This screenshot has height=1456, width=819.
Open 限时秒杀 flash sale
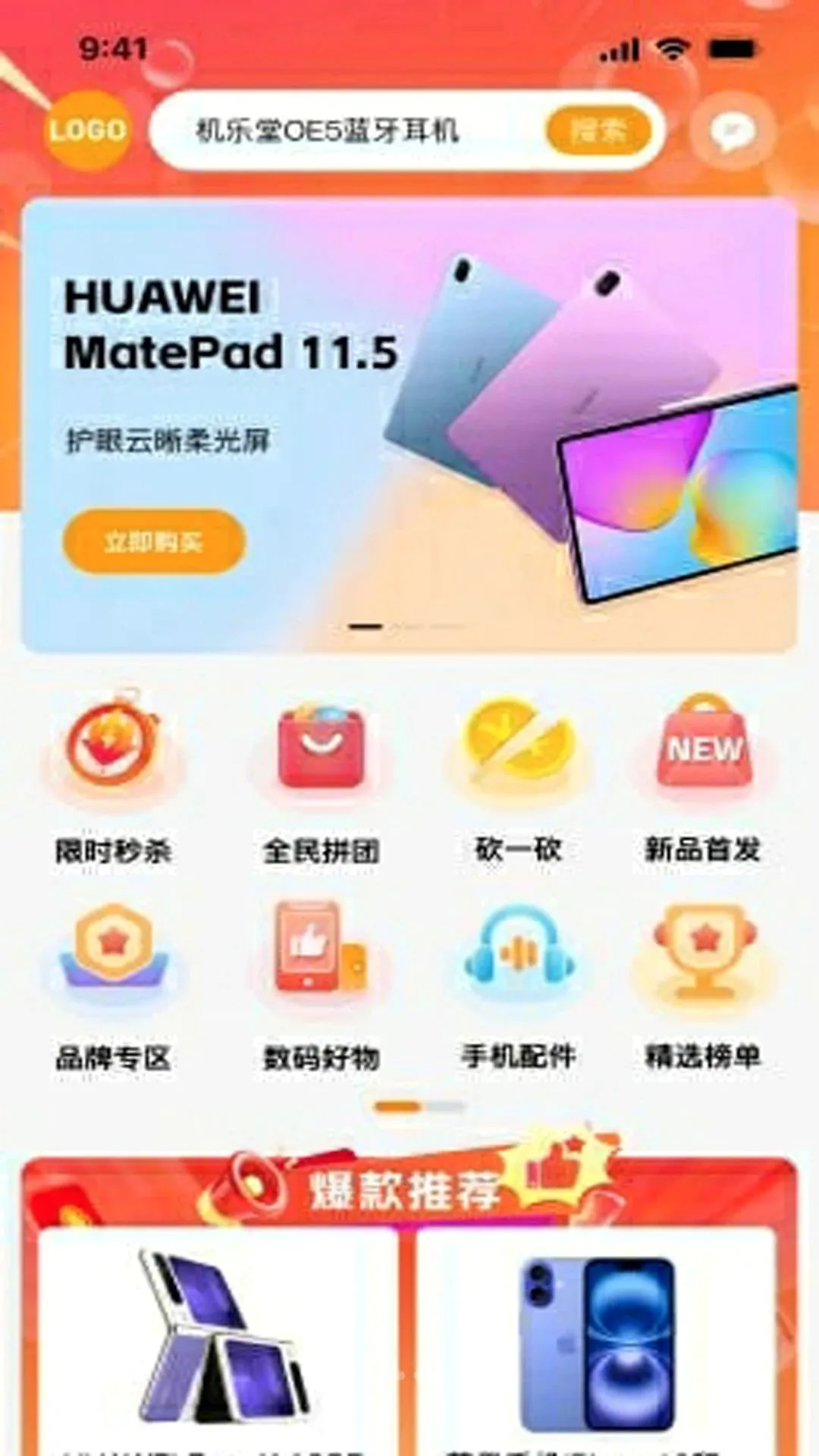tap(113, 780)
